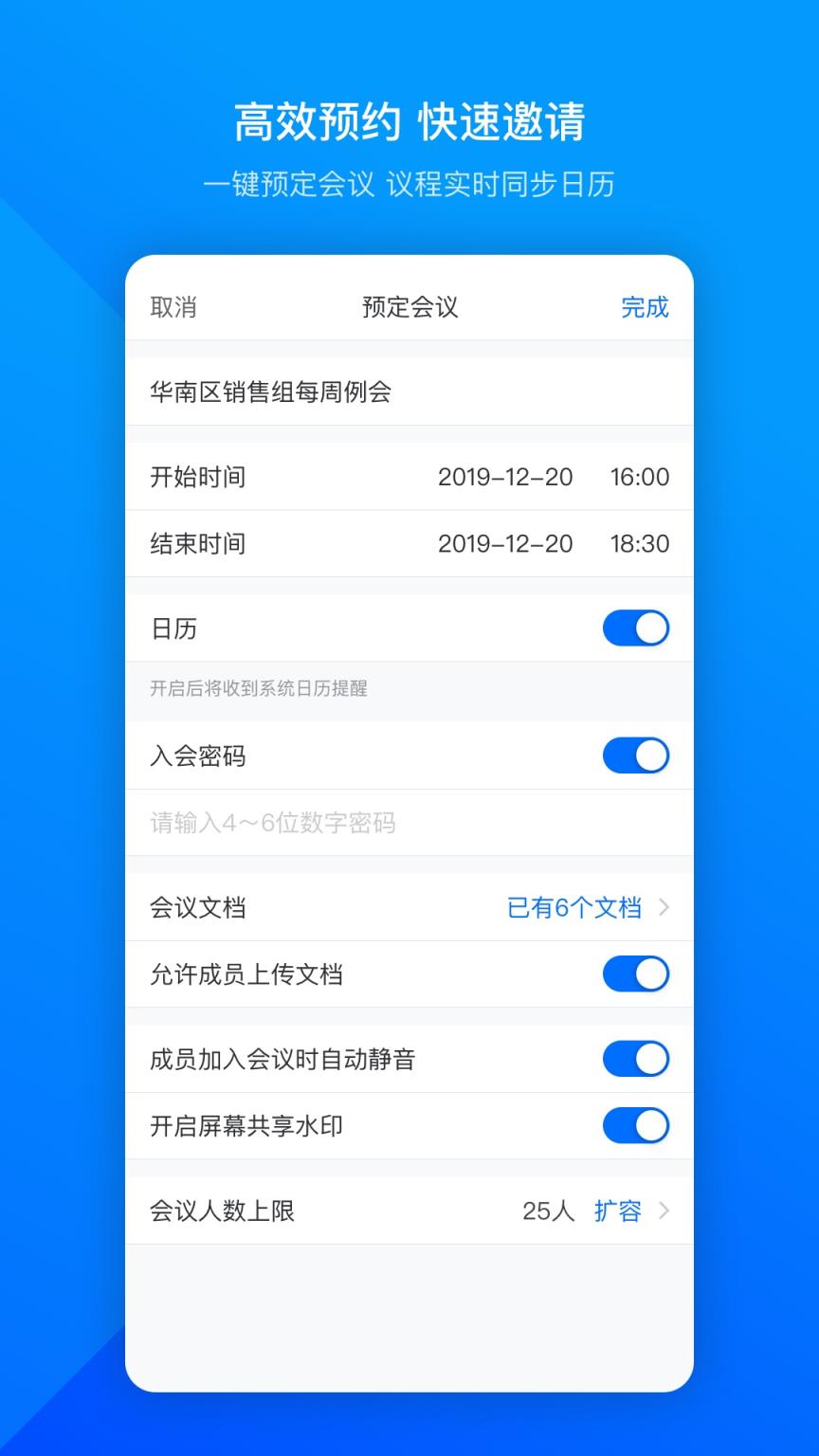The width and height of the screenshot is (819, 1456).
Task: Tap 取消 to cancel the booking
Action: tap(171, 307)
